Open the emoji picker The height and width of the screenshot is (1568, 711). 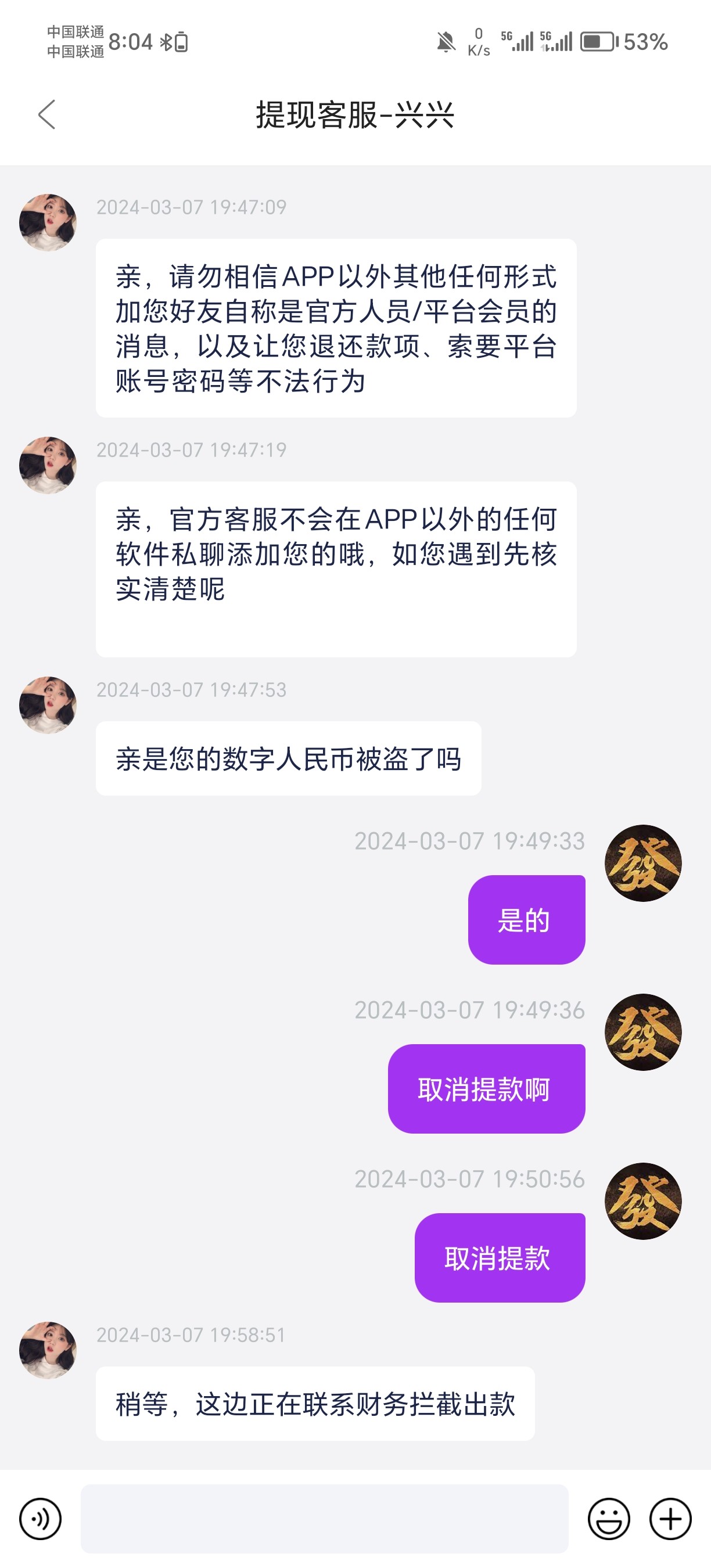(x=608, y=1519)
